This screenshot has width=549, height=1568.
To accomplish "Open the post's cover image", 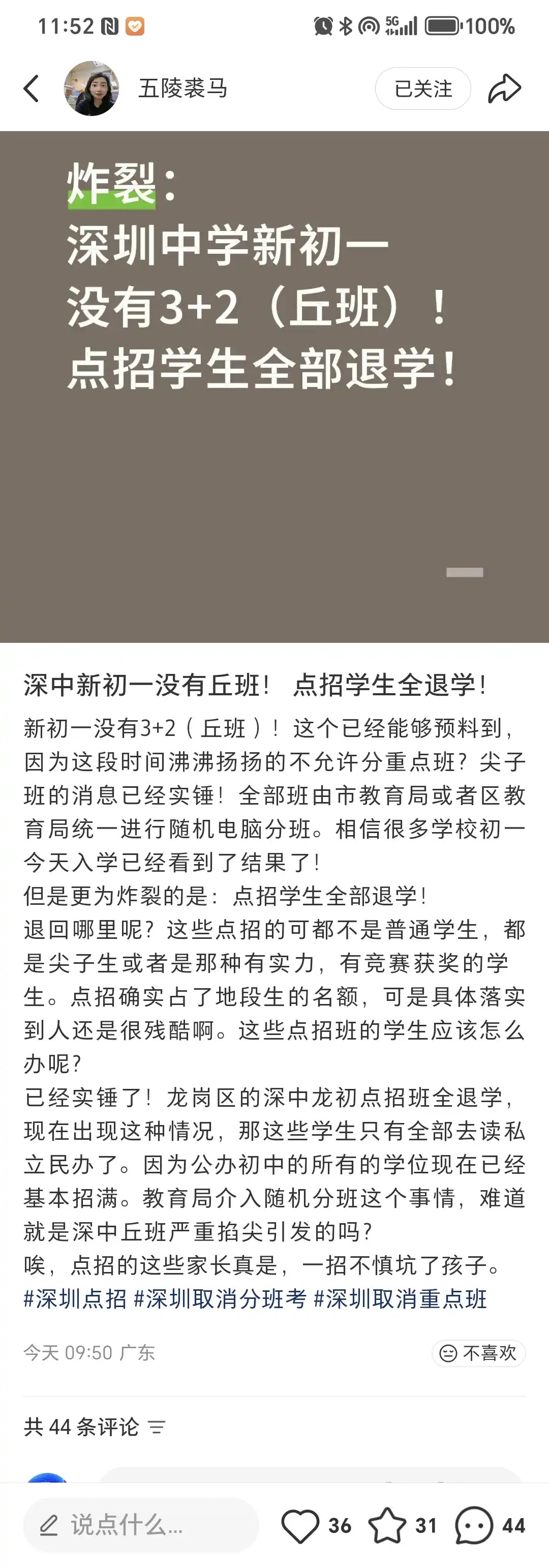I will 274,387.
